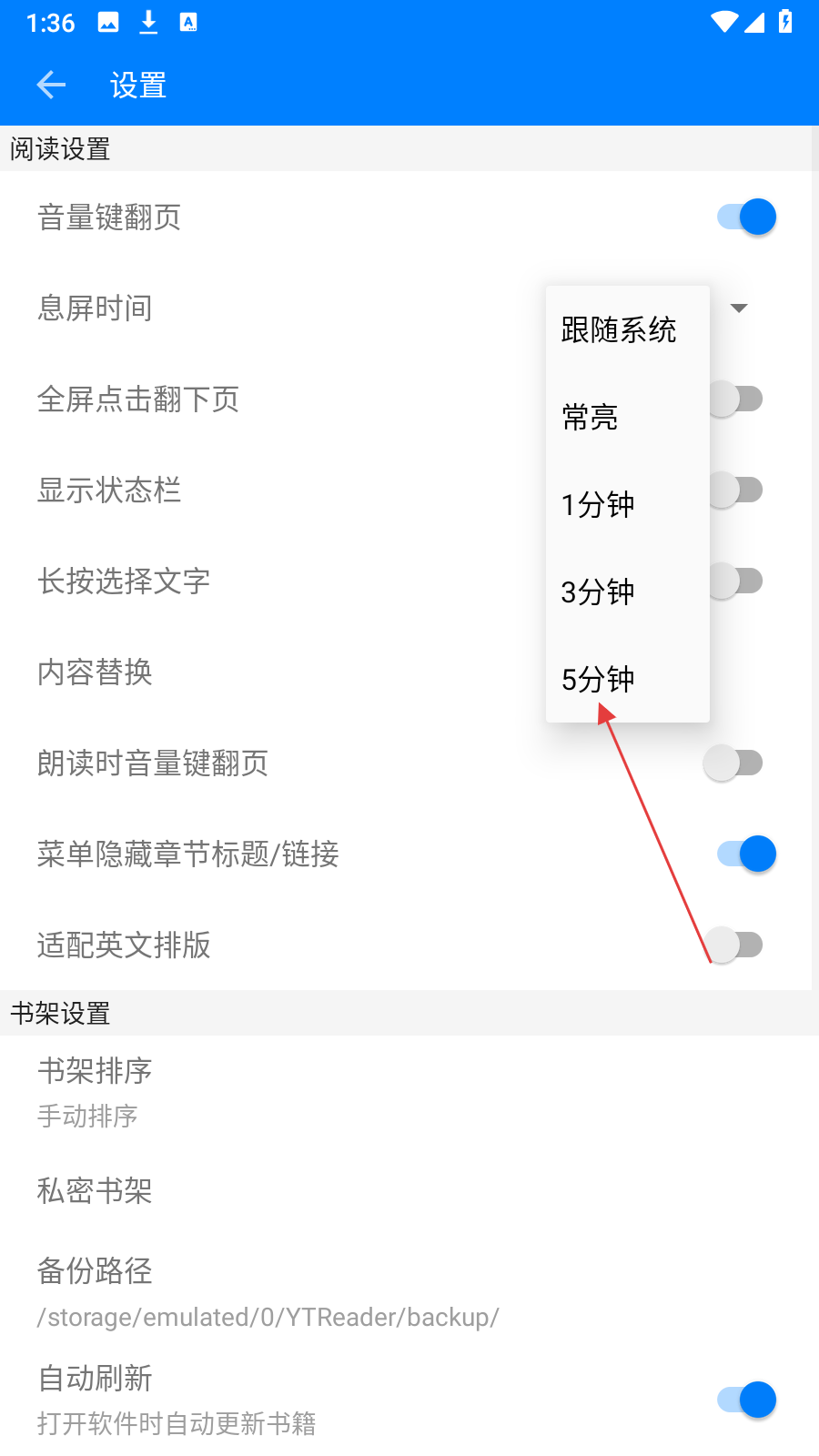Enable 适配英文排版 switch

[733, 945]
